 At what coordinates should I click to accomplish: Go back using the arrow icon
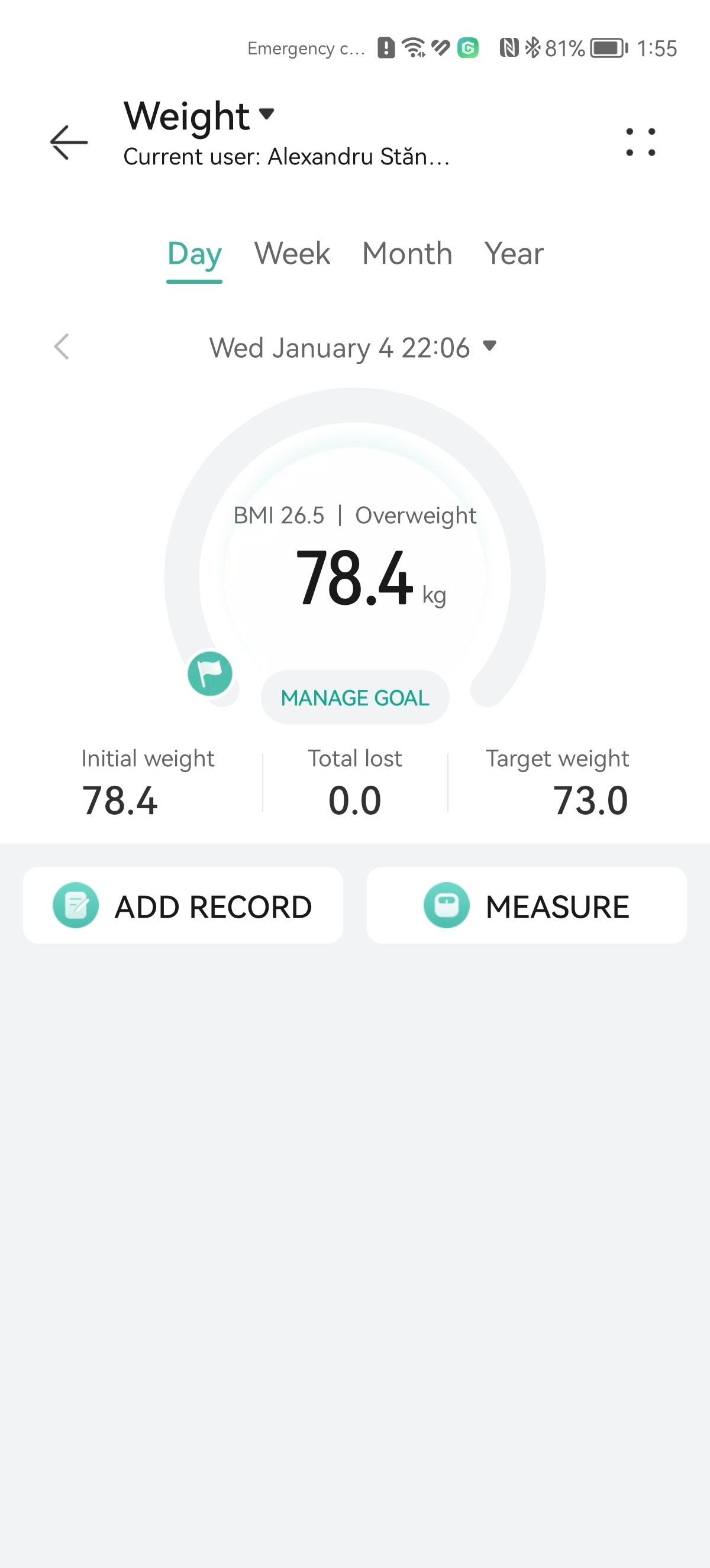(69, 142)
